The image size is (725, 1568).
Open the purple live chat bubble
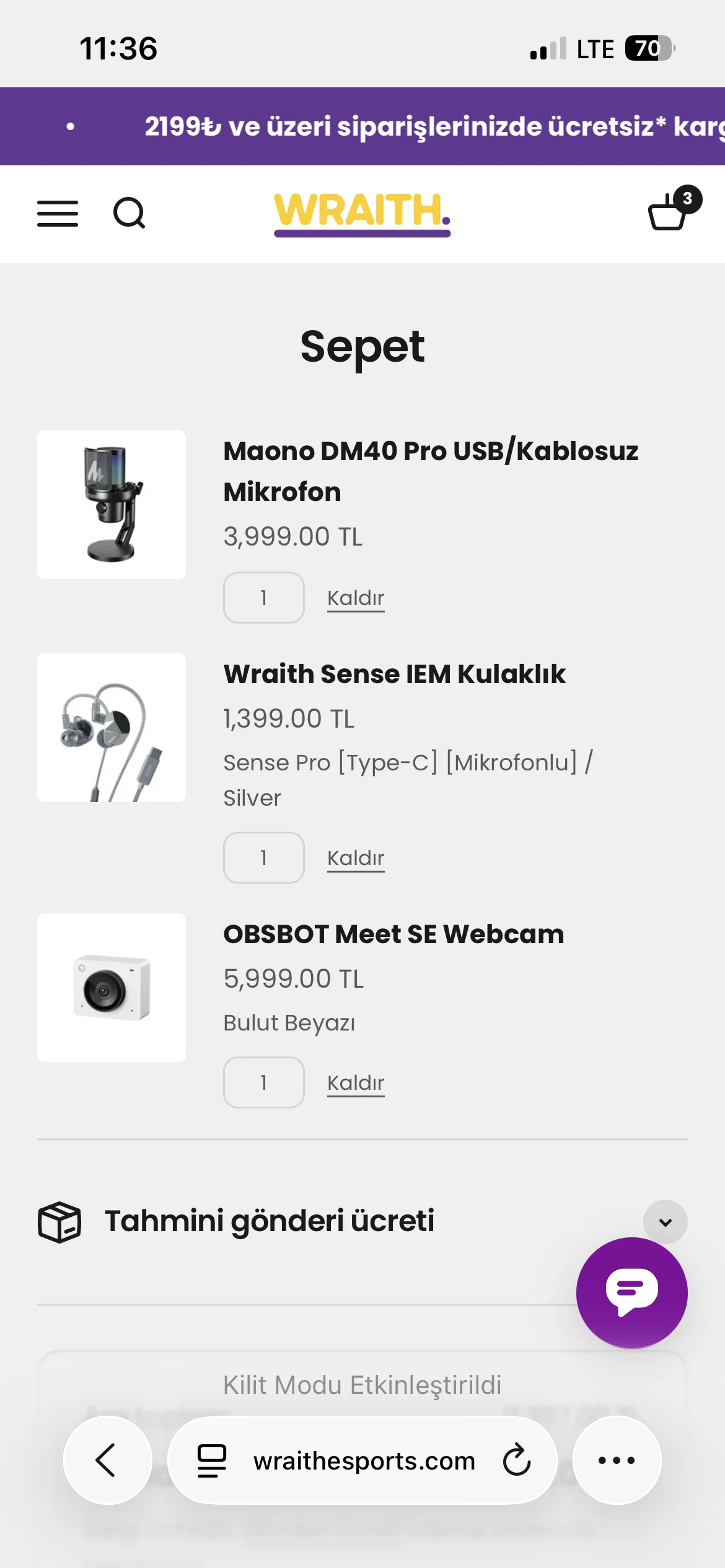[631, 1292]
